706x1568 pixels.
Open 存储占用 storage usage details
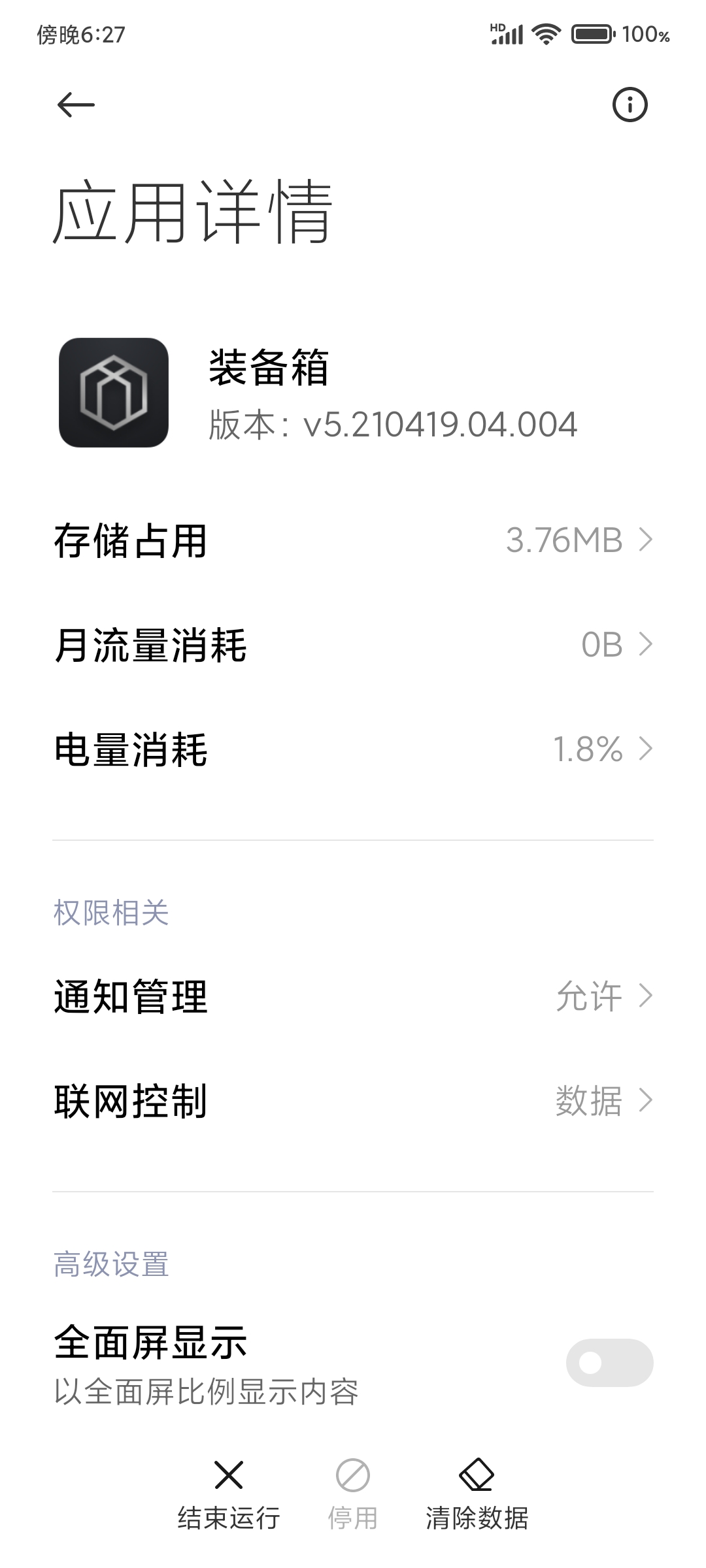(x=353, y=541)
